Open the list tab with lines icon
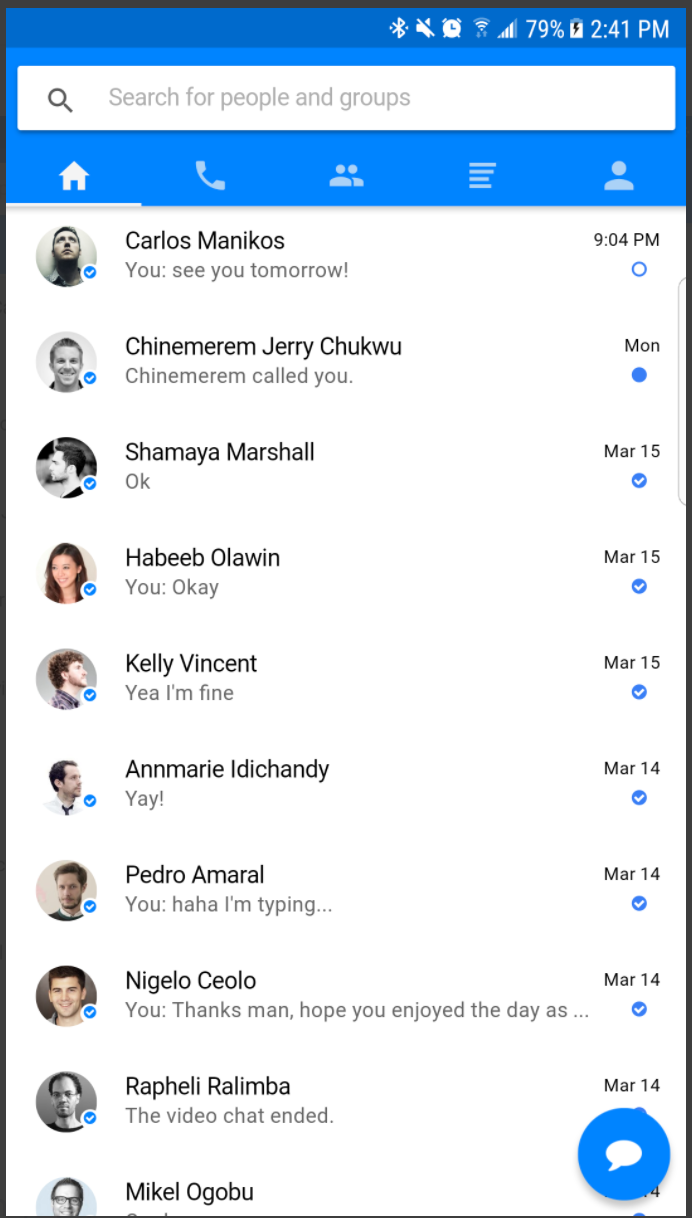692x1218 pixels. [482, 177]
